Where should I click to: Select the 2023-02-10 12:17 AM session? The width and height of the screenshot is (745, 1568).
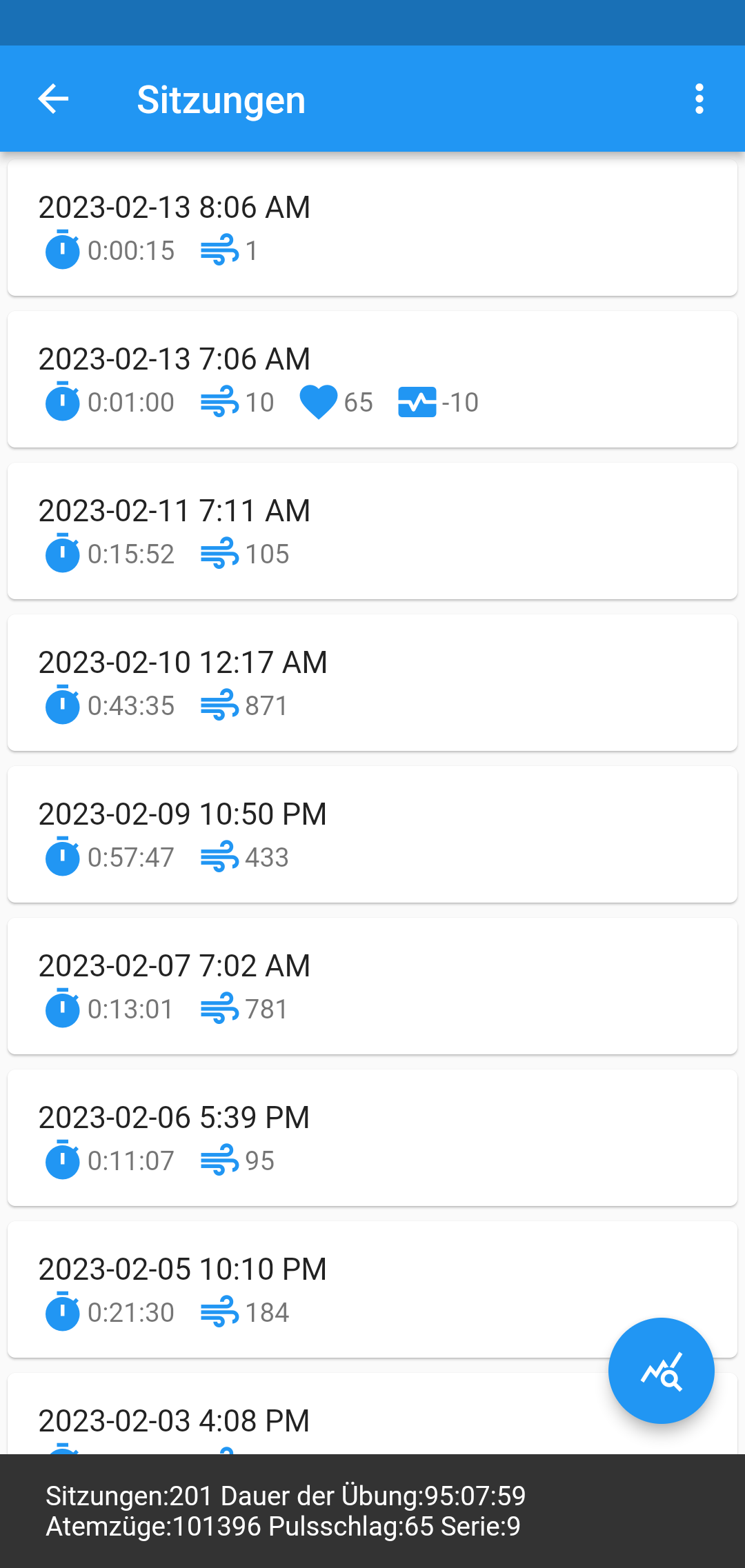click(x=372, y=683)
